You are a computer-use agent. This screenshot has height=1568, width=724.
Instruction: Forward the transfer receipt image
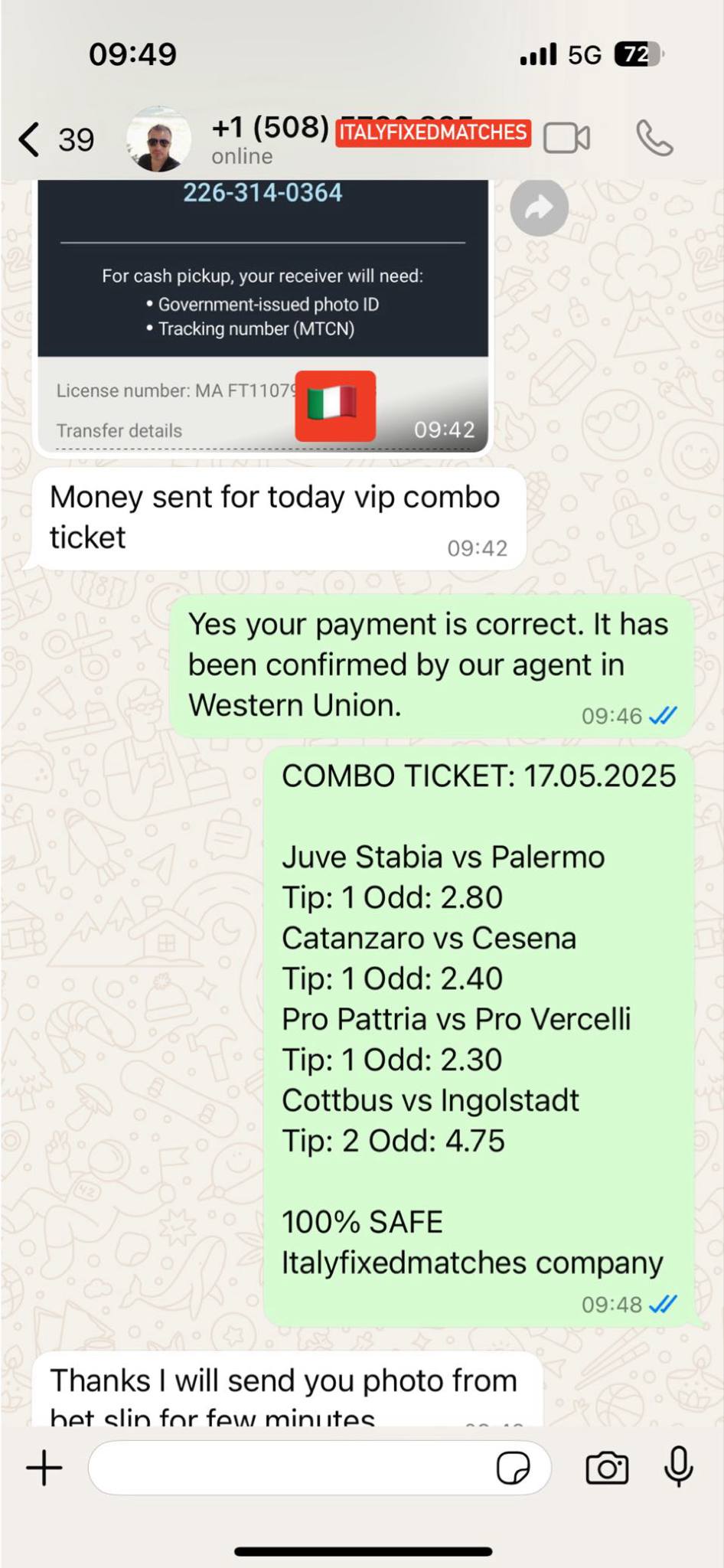(540, 207)
